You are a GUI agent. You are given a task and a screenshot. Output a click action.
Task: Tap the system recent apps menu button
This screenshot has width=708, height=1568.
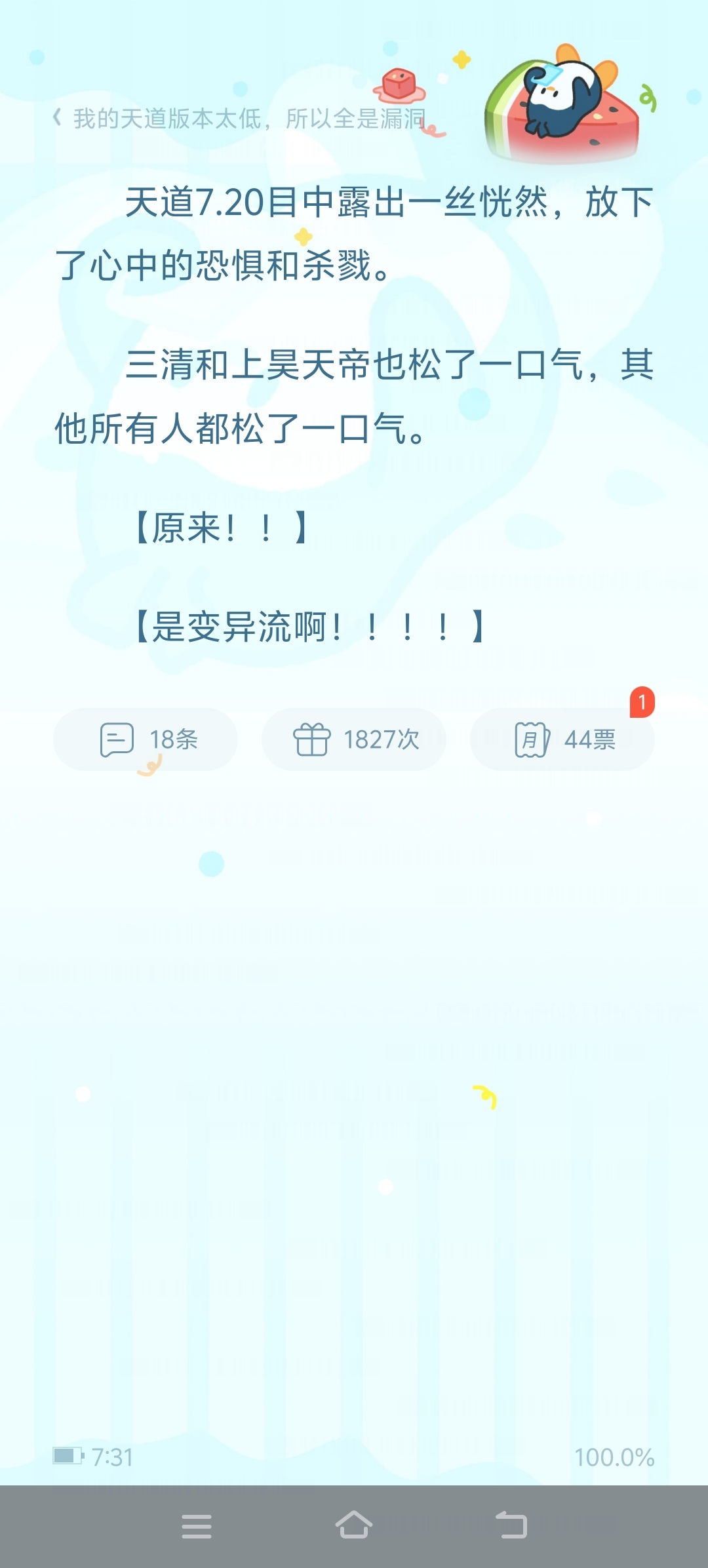(x=197, y=1526)
